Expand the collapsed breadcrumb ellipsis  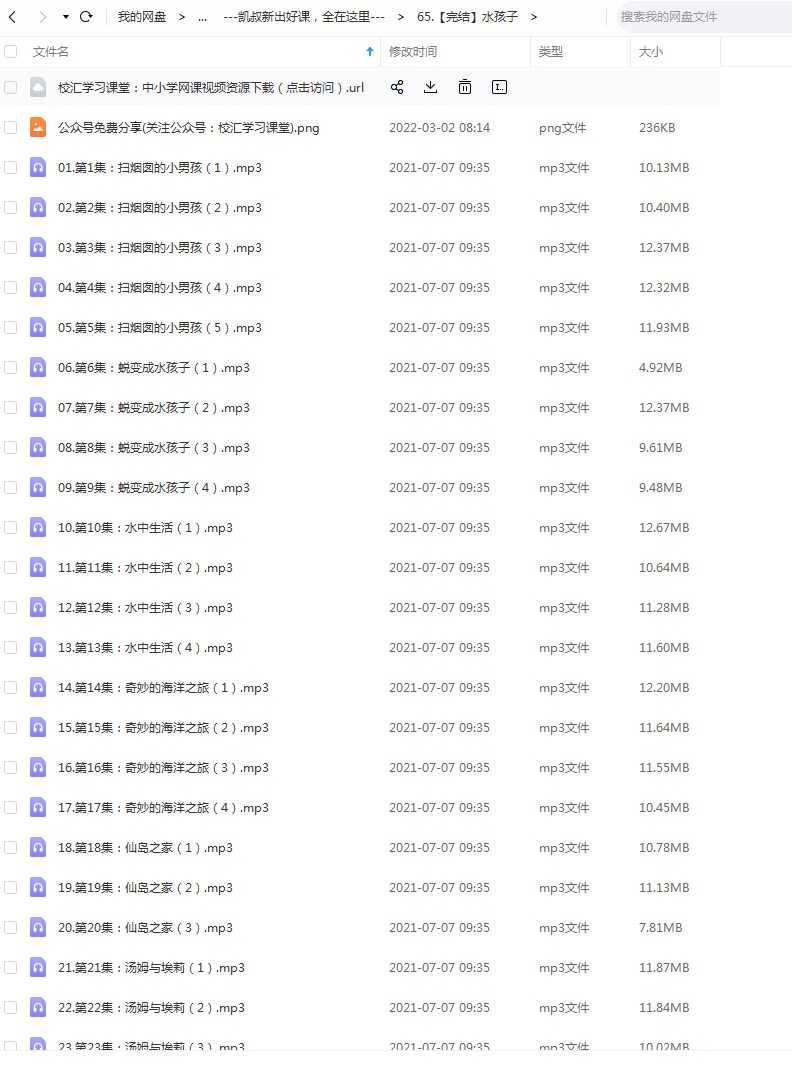pos(203,16)
